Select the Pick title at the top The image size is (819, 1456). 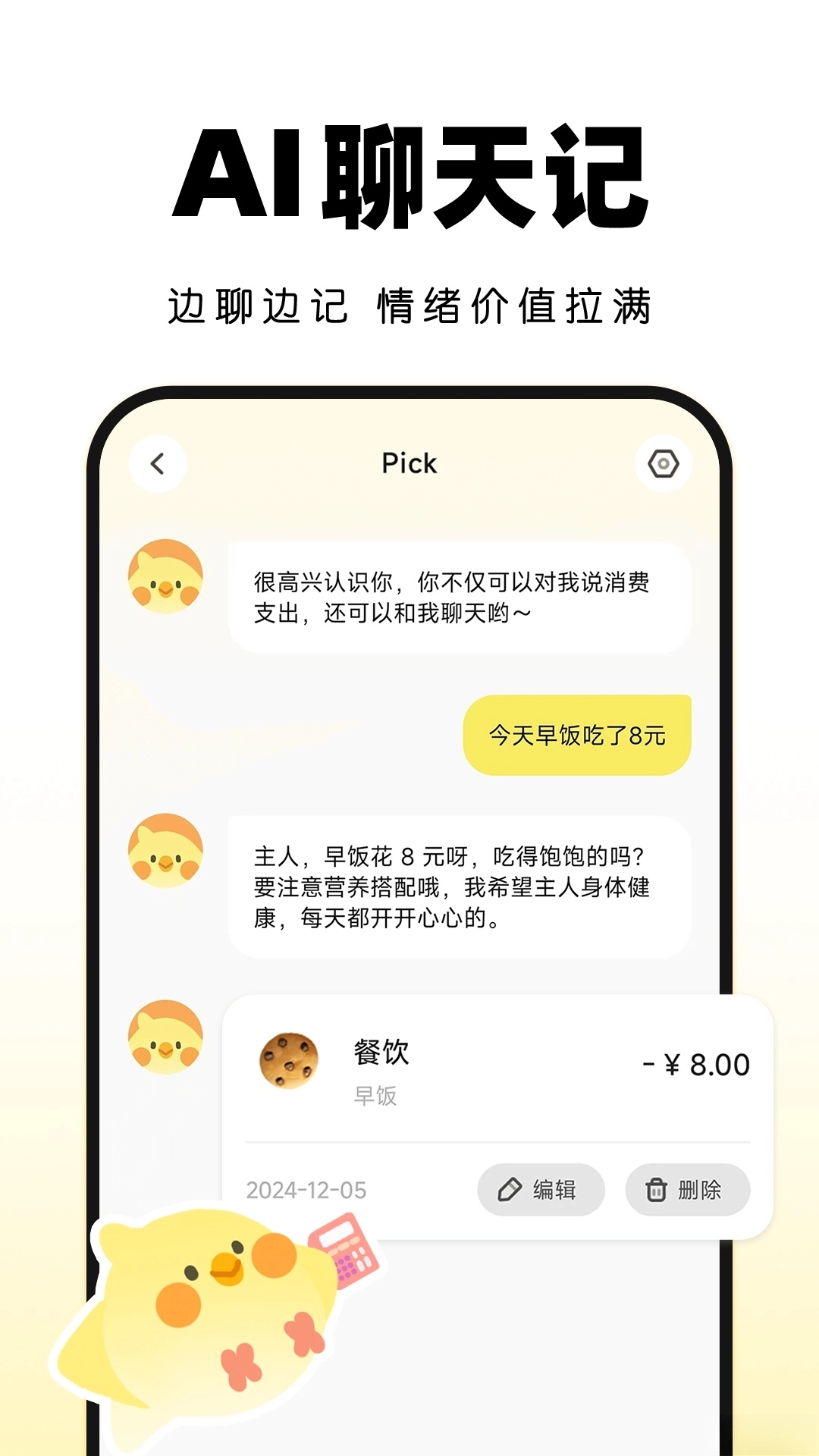click(408, 463)
